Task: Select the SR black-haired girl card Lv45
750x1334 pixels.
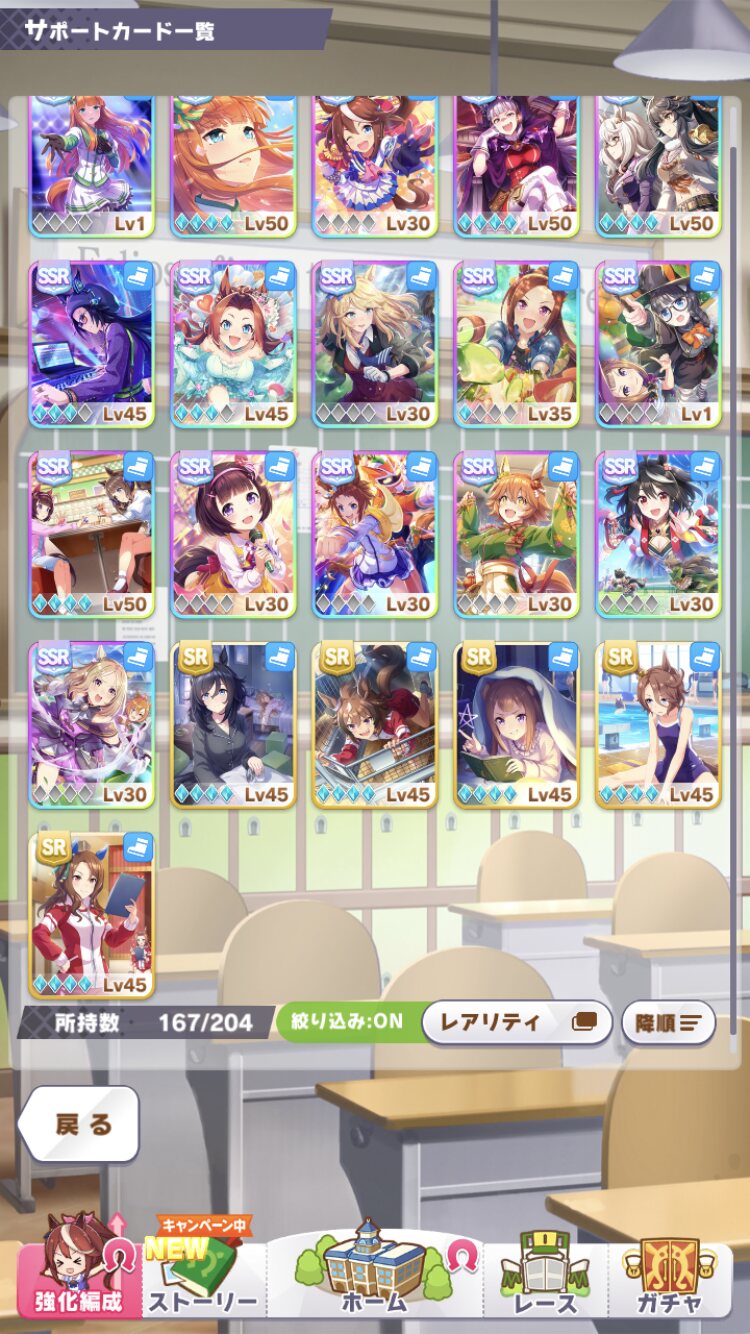Action: tap(233, 724)
